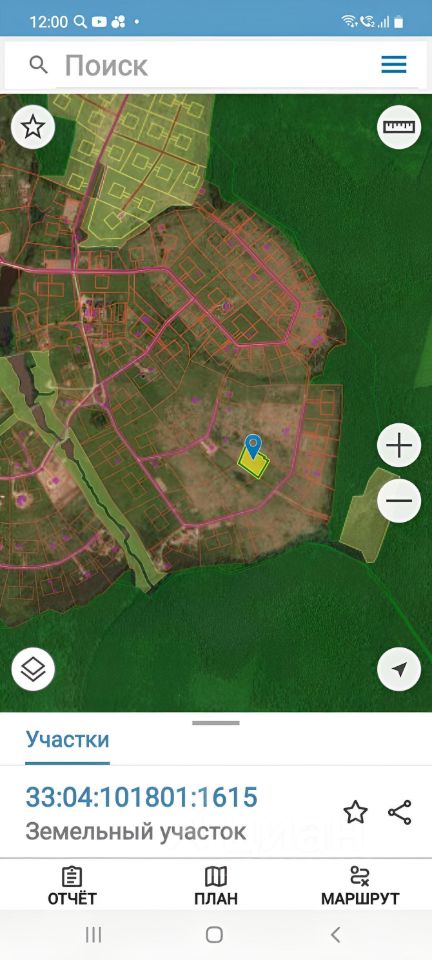Open the hamburger menu

(x=394, y=64)
